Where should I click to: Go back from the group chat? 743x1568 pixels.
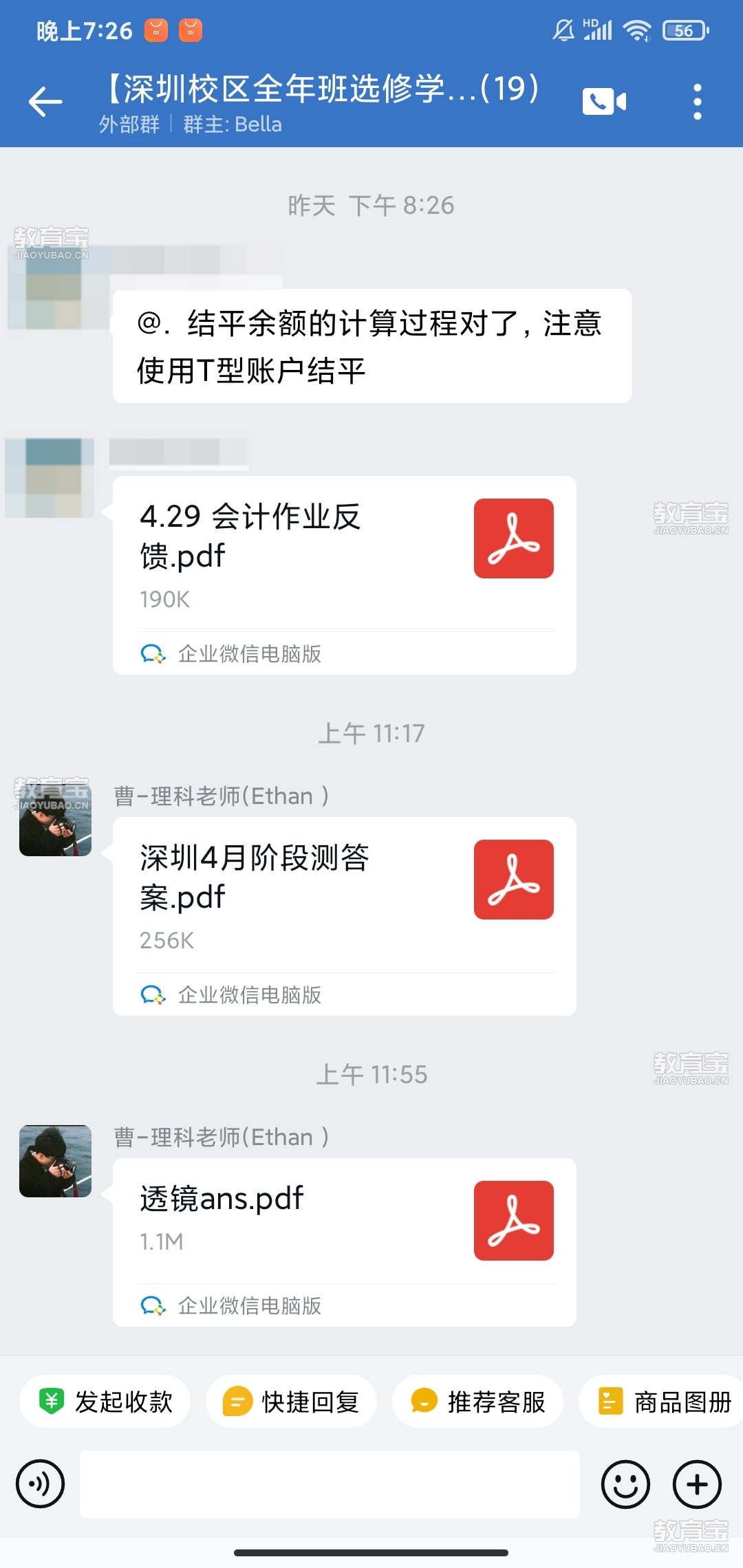[x=45, y=102]
